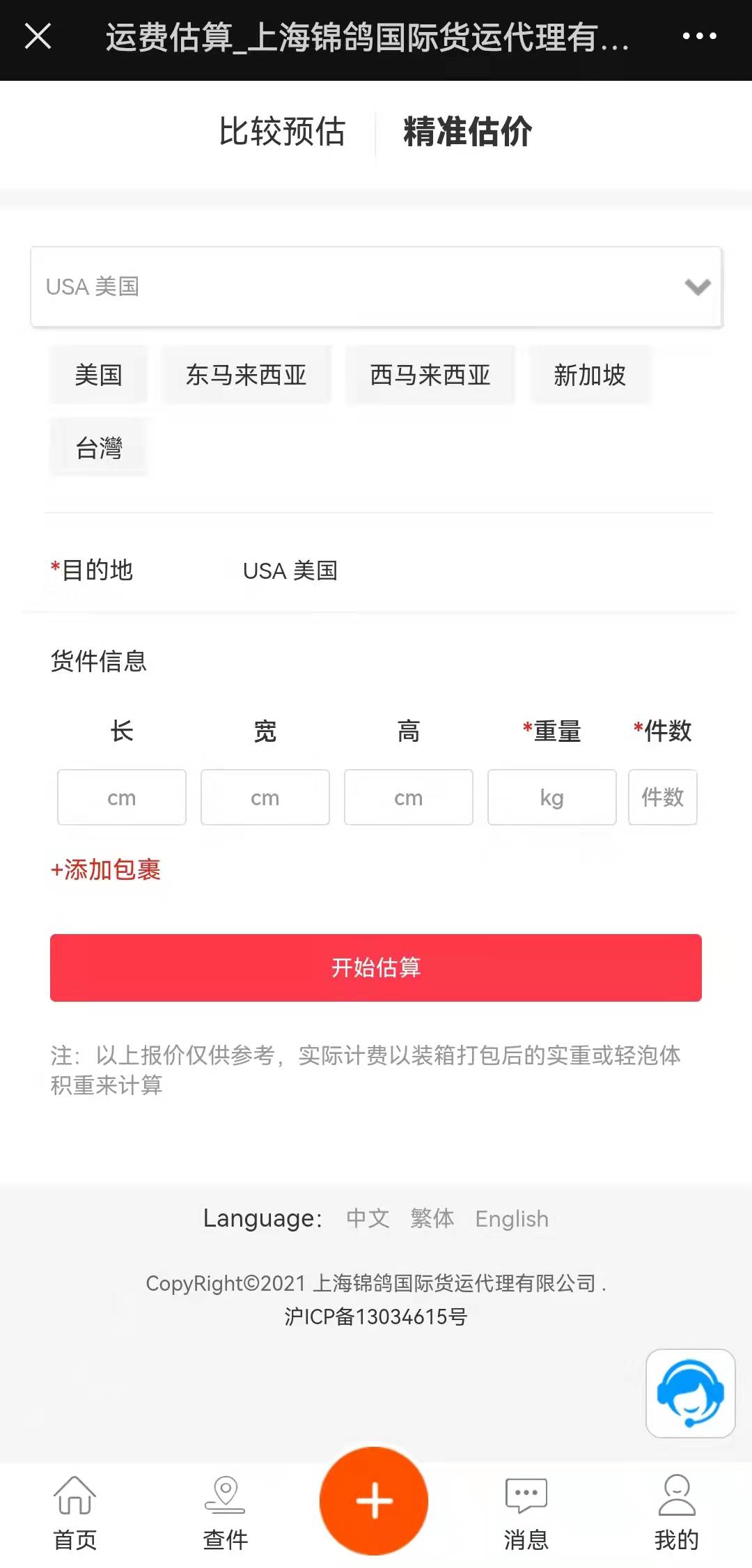Switch language to English

click(512, 1219)
